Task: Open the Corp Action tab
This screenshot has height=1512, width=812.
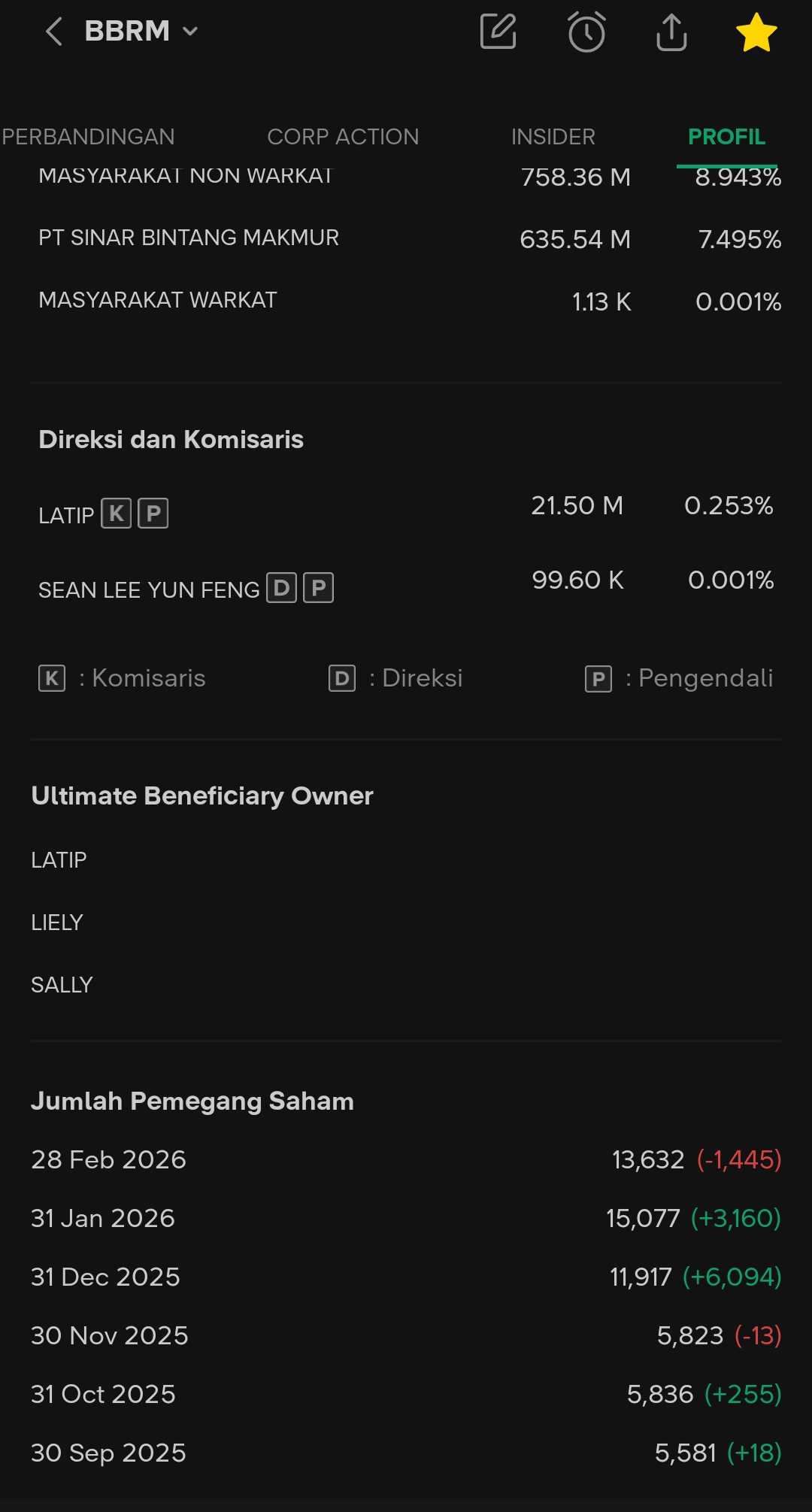Action: [x=343, y=137]
